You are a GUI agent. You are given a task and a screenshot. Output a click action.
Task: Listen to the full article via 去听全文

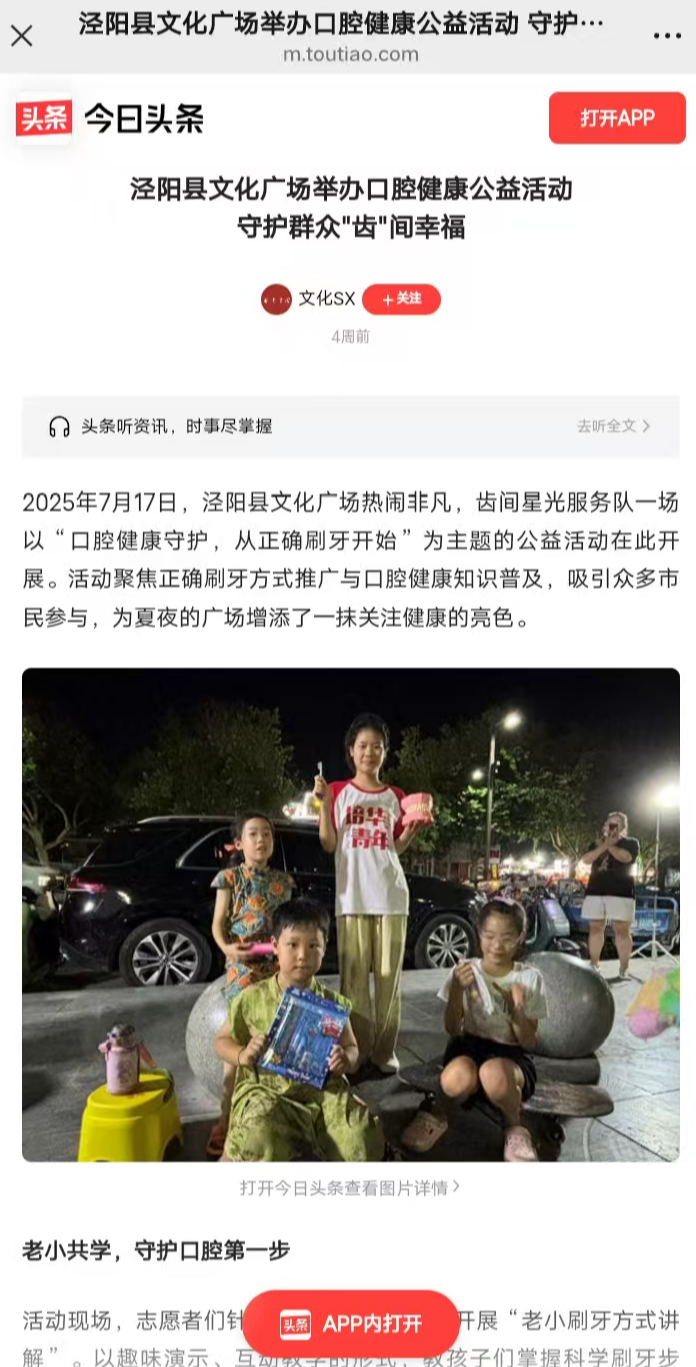click(613, 426)
